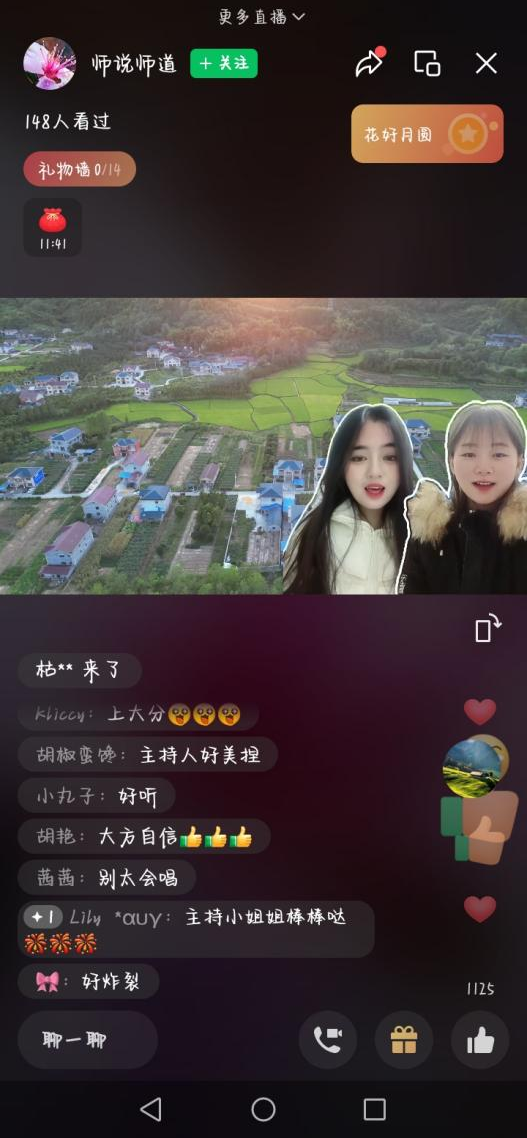The image size is (527, 1138).
Task: Like the stream with thumbs up
Action: click(x=480, y=1040)
